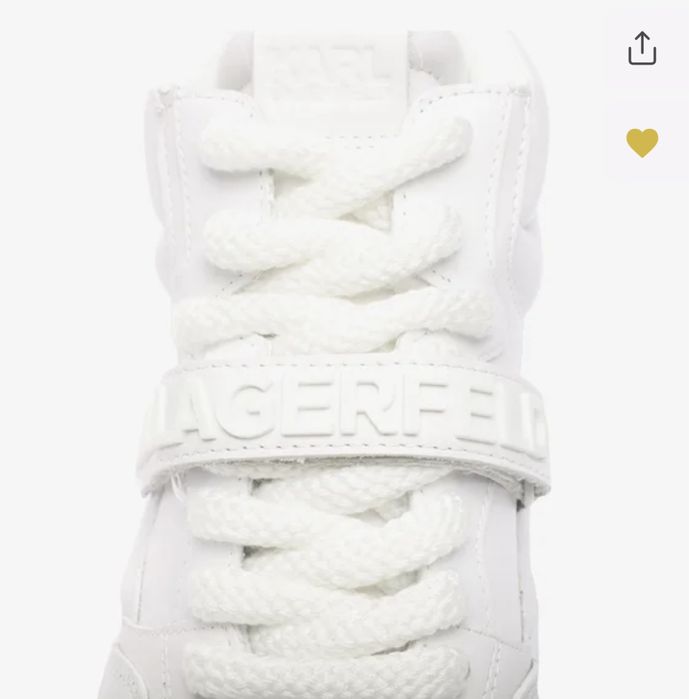Toggle the gold heart favorite icon
This screenshot has width=689, height=699.
642,143
